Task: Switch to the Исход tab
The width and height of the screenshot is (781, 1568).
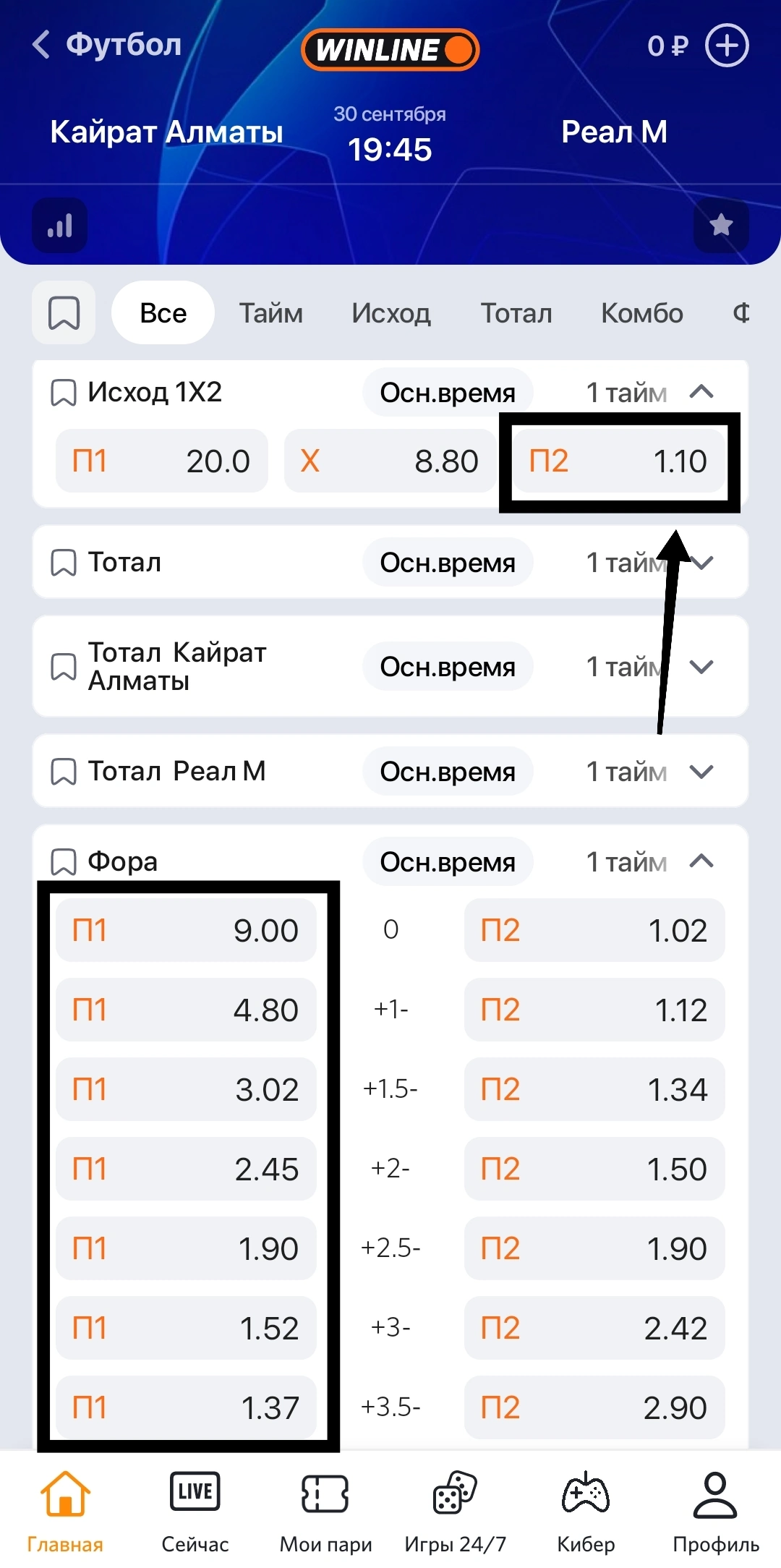Action: [x=391, y=313]
